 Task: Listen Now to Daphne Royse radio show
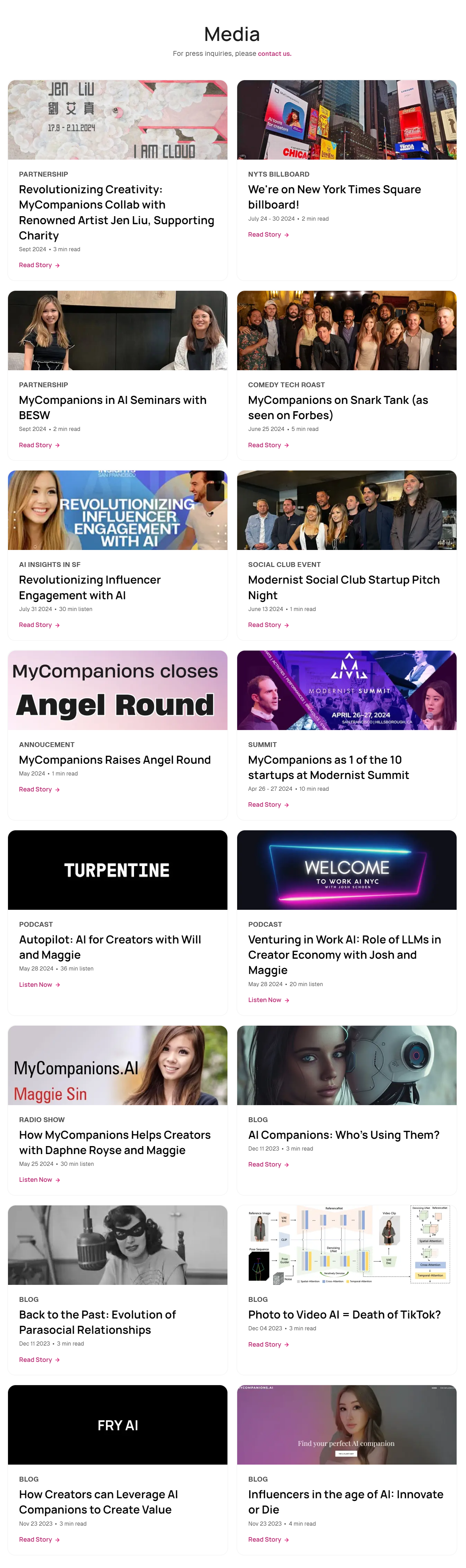[x=39, y=1180]
